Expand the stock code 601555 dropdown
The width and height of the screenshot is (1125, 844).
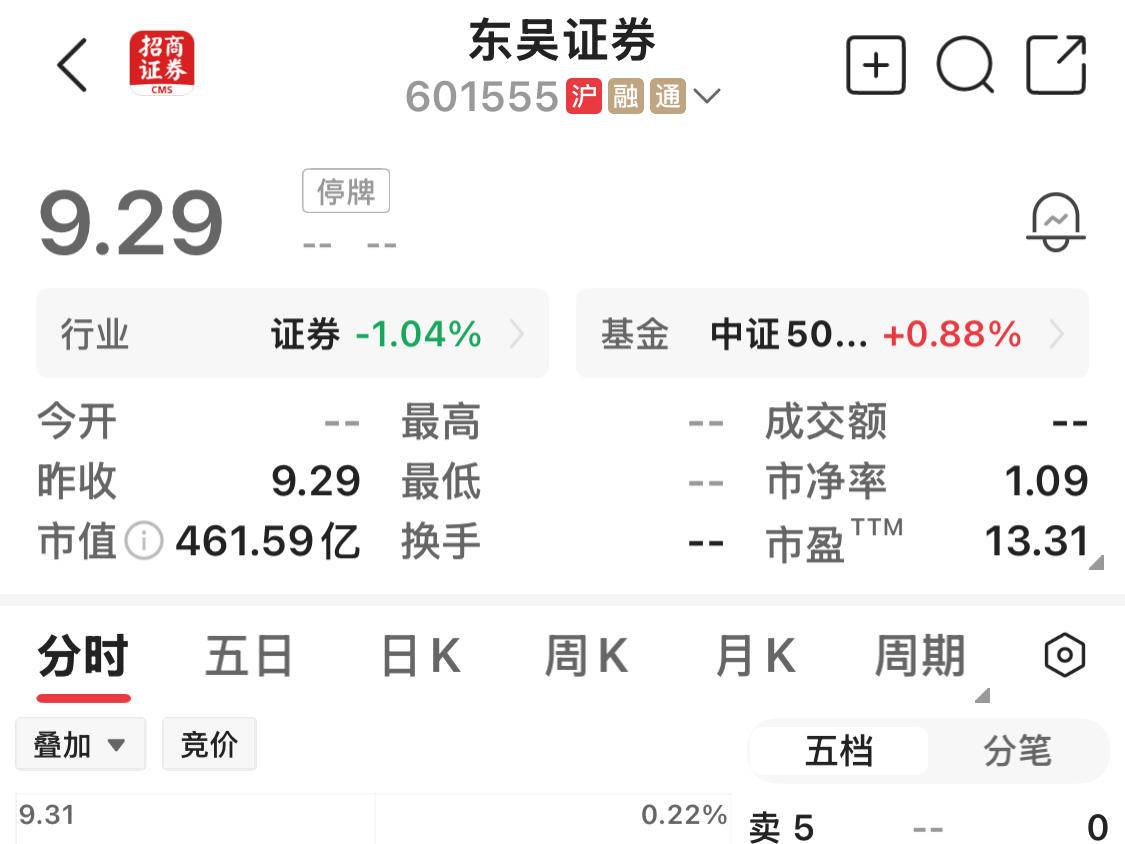click(706, 97)
